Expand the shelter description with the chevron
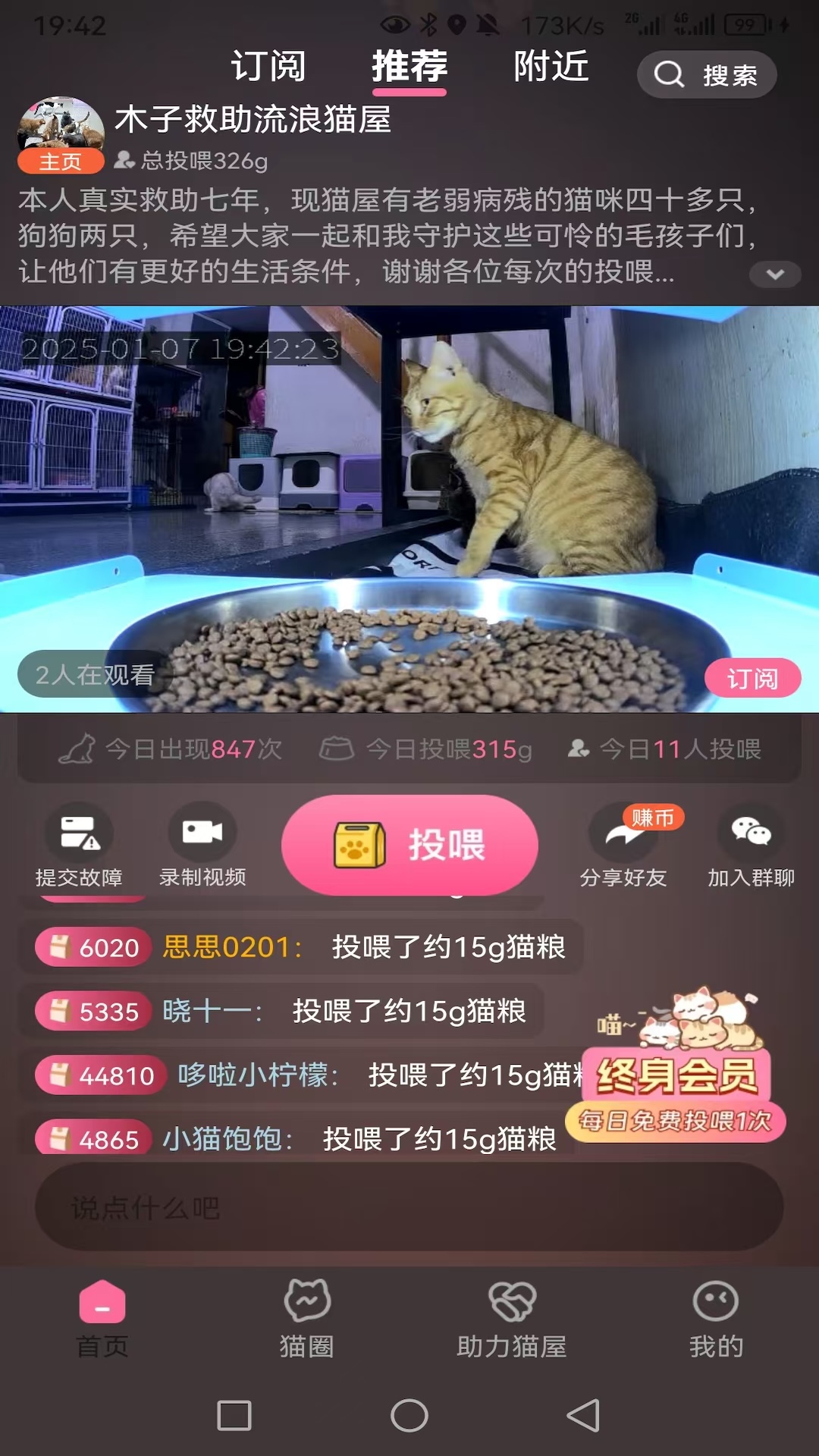Viewport: 819px width, 1456px height. pyautogui.click(x=774, y=276)
